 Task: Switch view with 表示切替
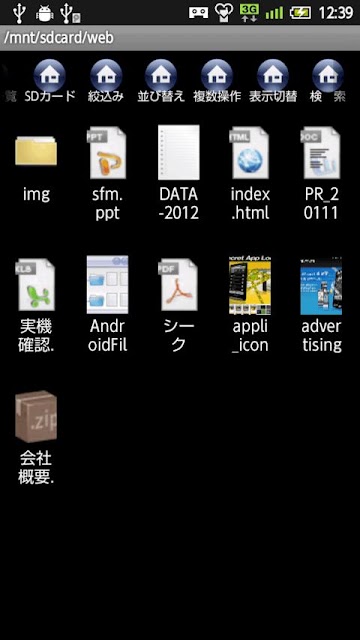point(273,82)
